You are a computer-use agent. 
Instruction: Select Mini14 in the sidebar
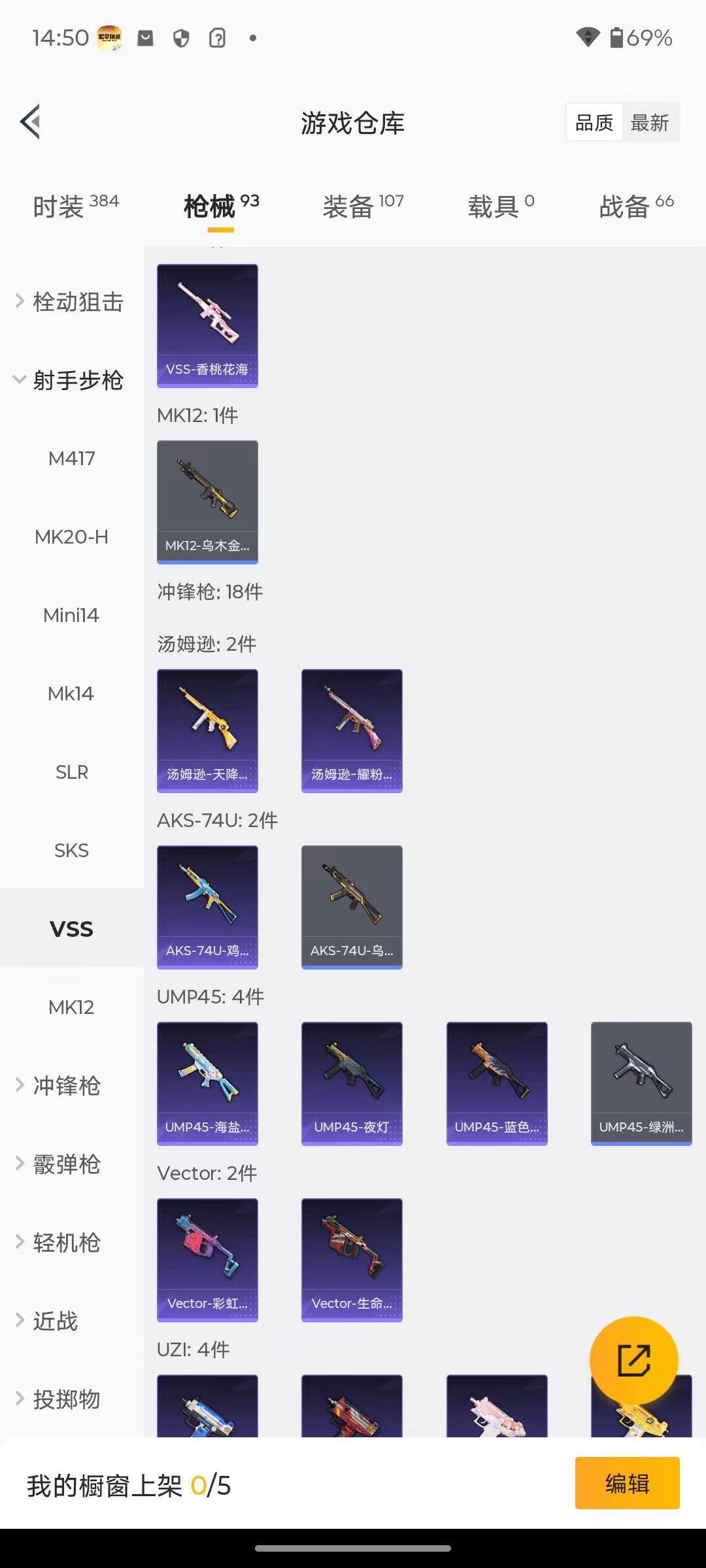[71, 615]
